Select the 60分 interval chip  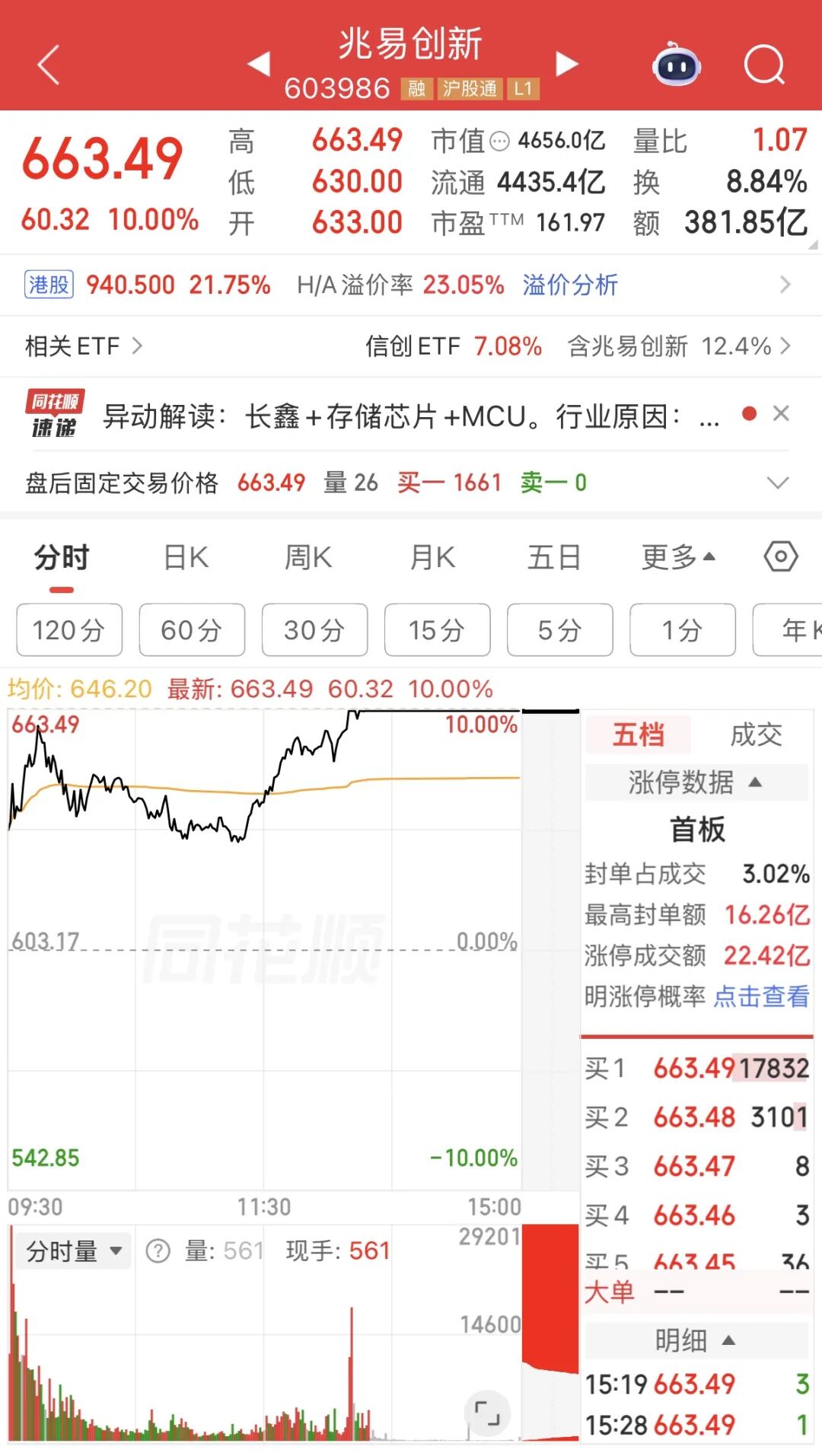(x=192, y=630)
